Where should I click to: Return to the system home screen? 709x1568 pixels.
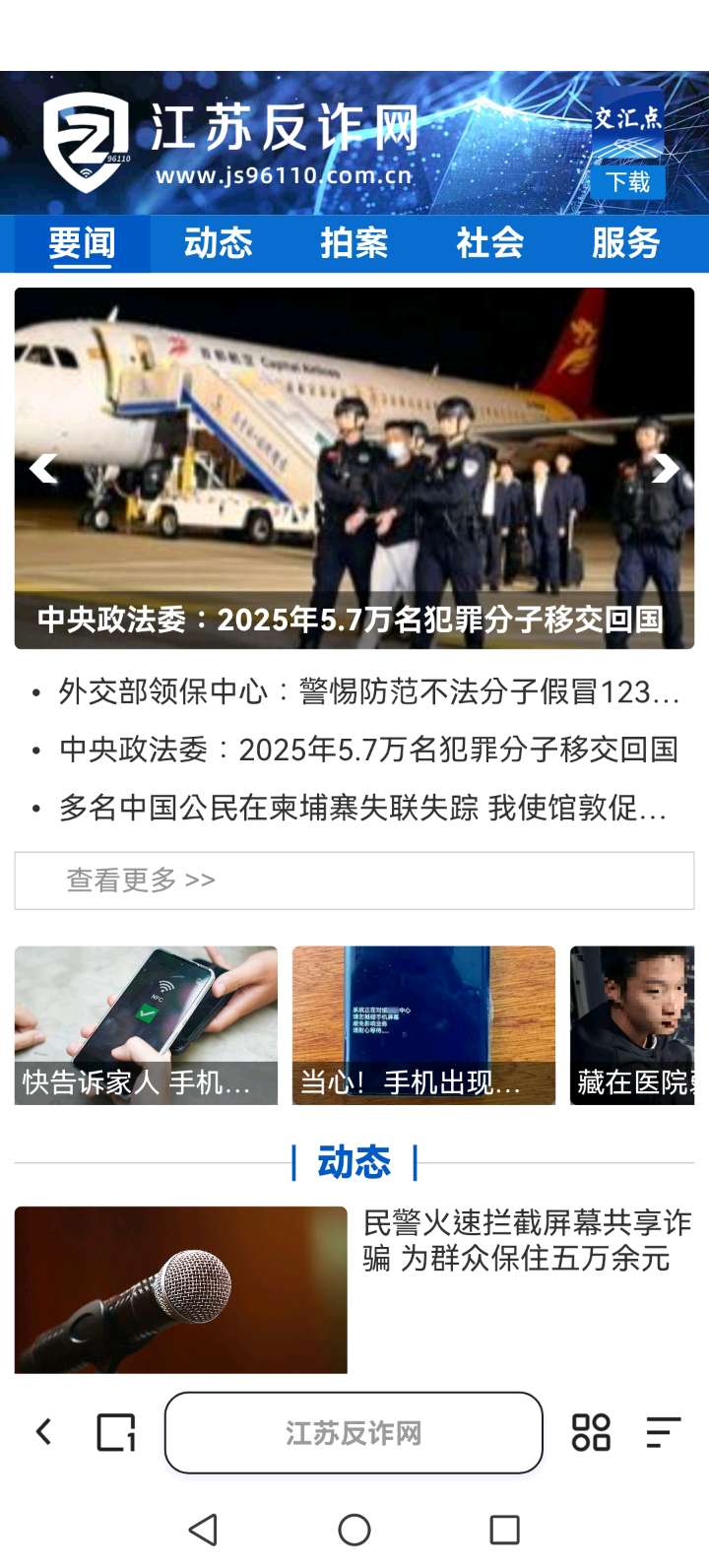[x=354, y=1530]
